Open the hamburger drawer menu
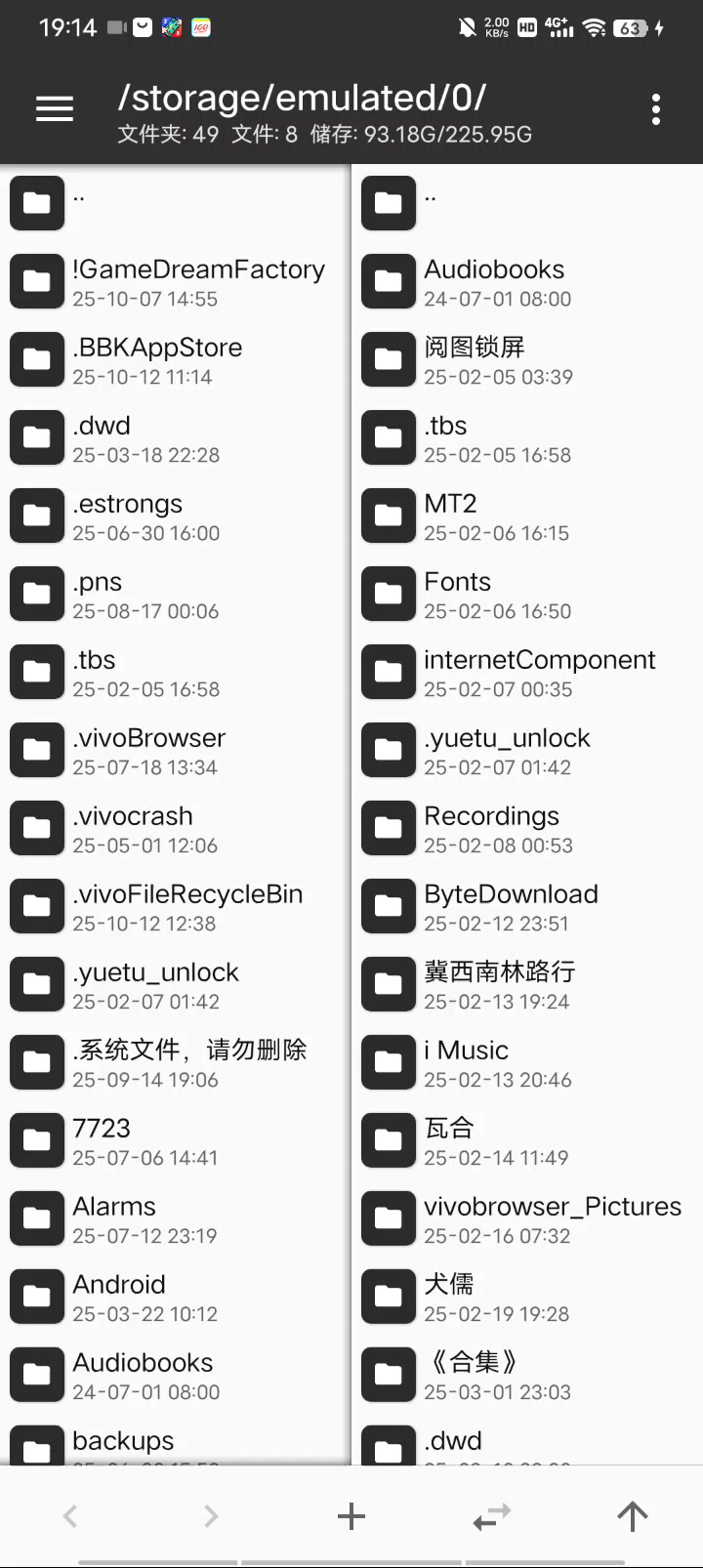The width and height of the screenshot is (703, 1568). [x=55, y=109]
